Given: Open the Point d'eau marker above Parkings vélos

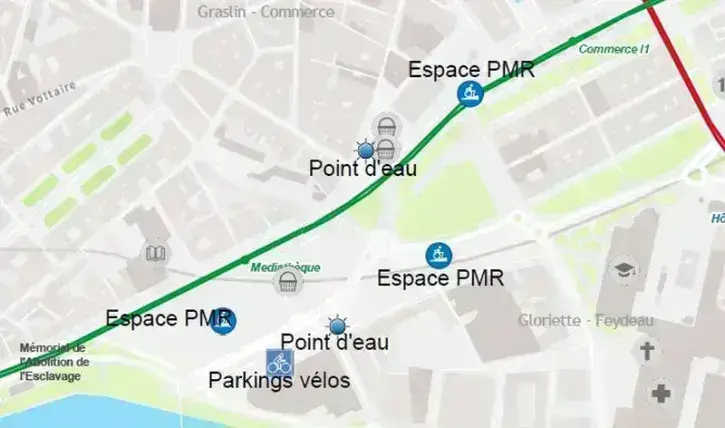Looking at the screenshot, I should tap(338, 325).
